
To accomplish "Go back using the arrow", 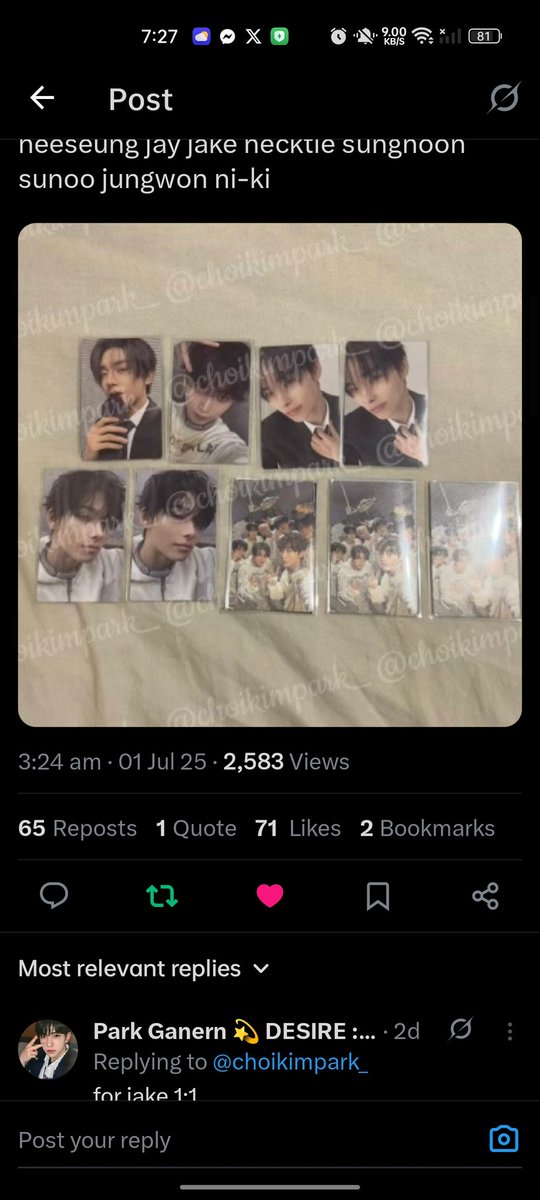I will 42,98.
